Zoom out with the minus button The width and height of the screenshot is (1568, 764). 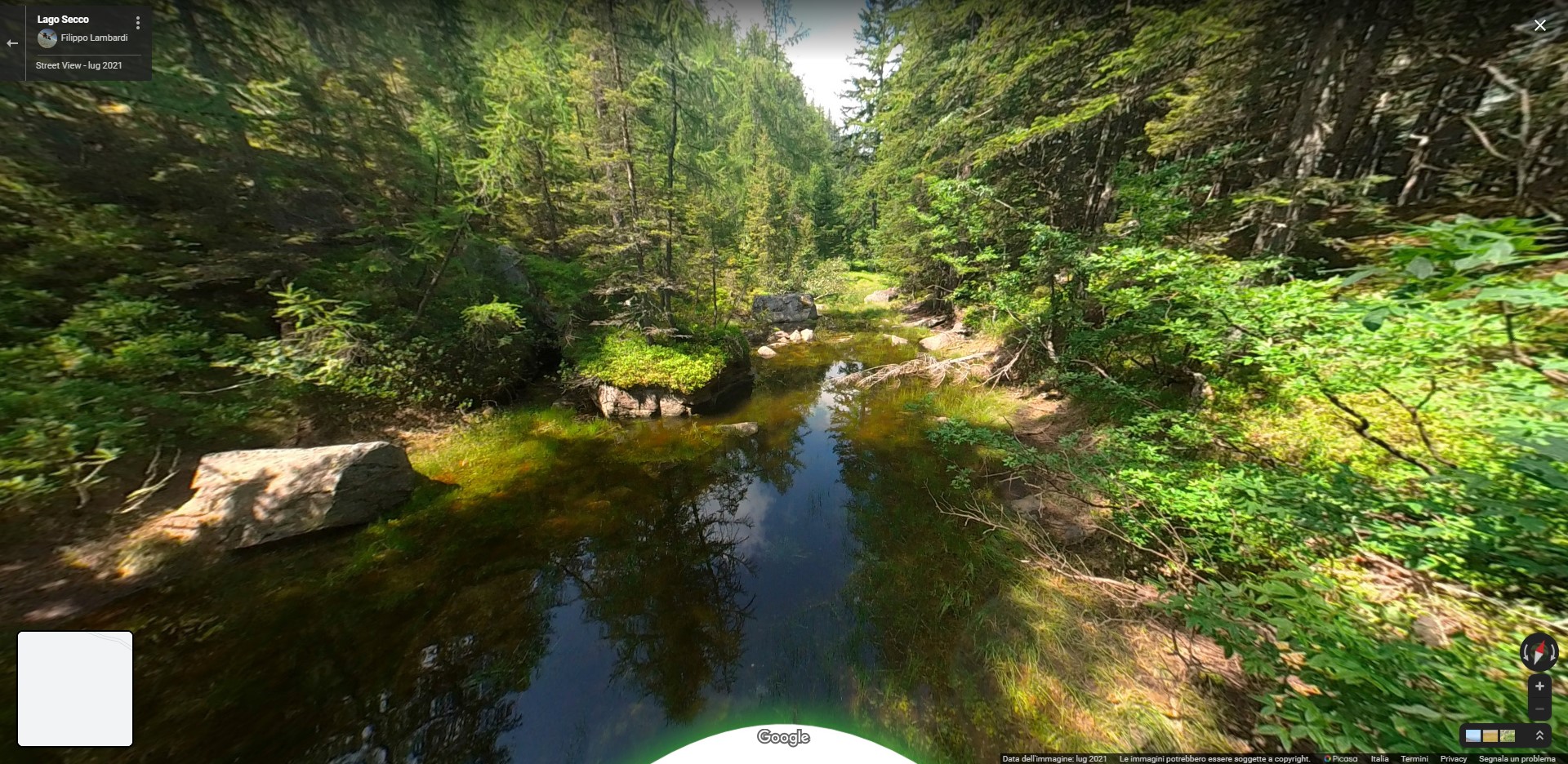pos(1539,708)
